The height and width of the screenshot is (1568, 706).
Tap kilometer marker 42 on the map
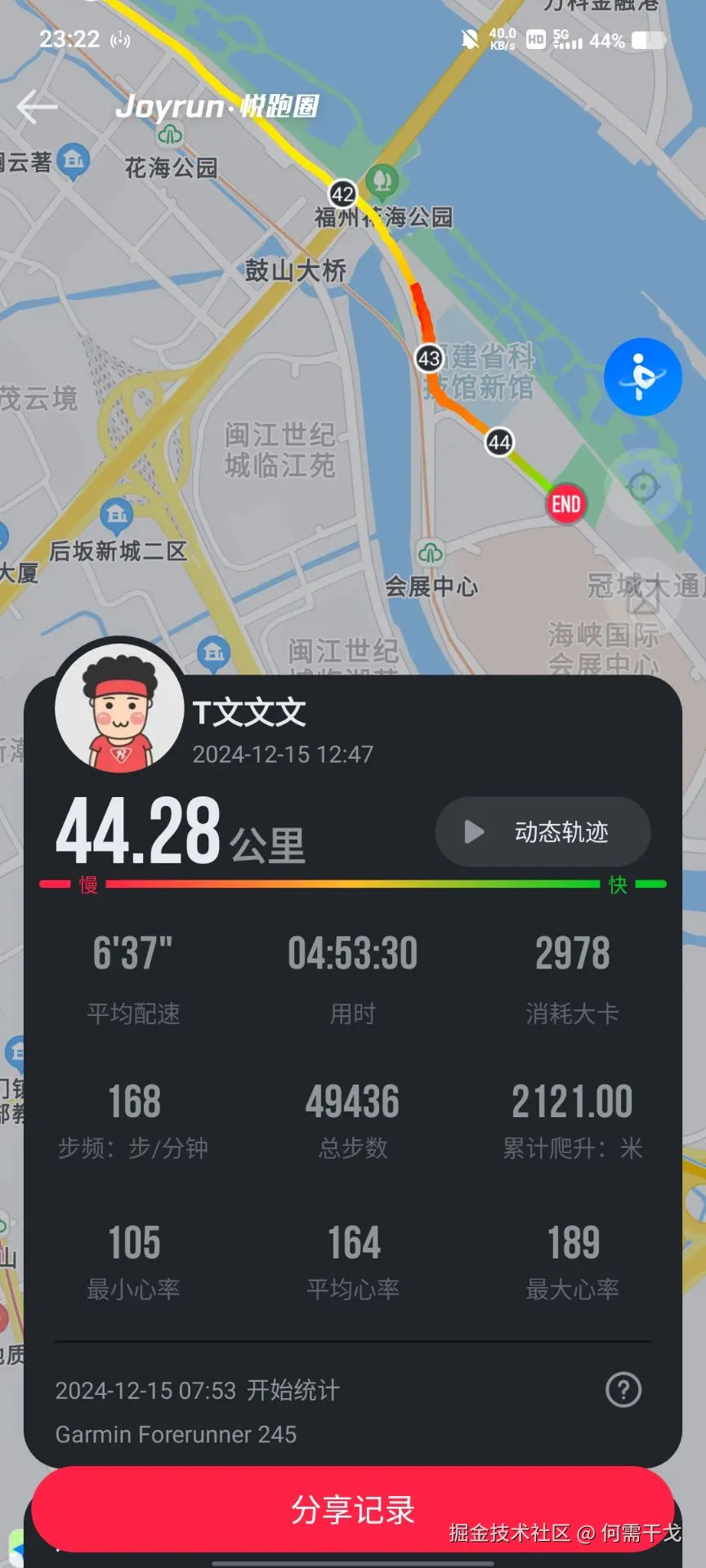(x=342, y=194)
